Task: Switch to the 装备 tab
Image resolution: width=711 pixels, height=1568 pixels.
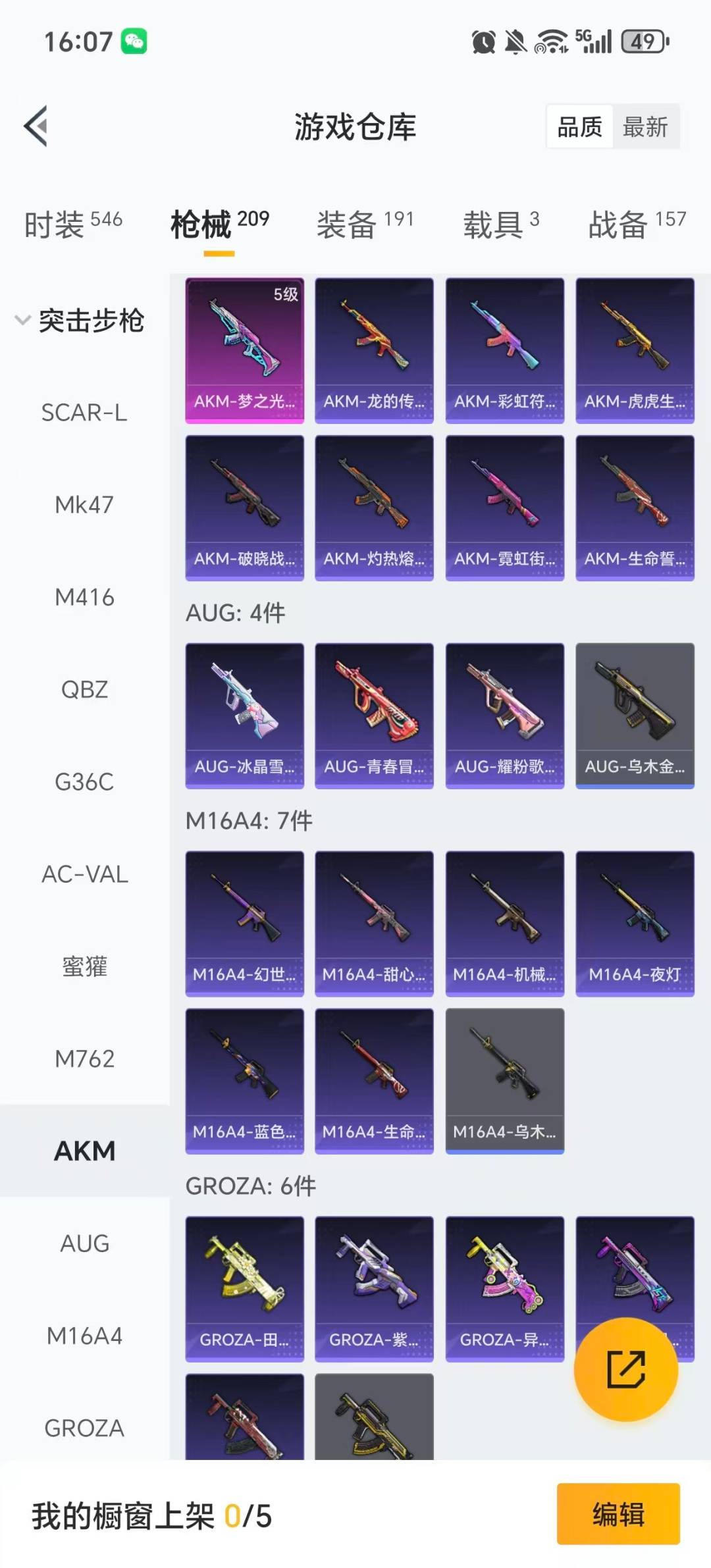Action: [365, 224]
